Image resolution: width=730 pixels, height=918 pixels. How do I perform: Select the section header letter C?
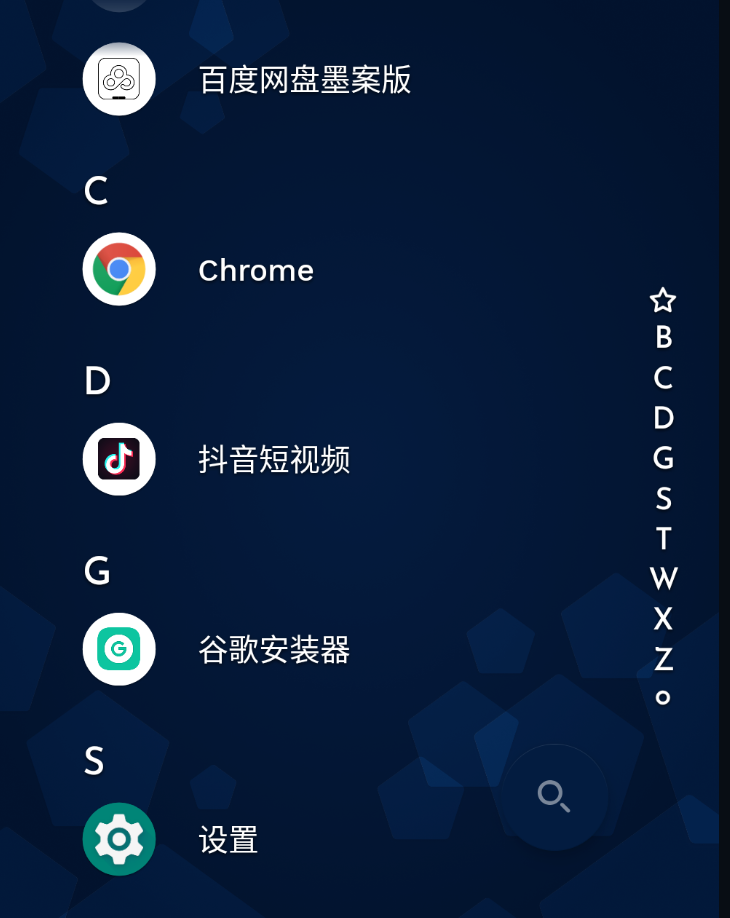(96, 192)
